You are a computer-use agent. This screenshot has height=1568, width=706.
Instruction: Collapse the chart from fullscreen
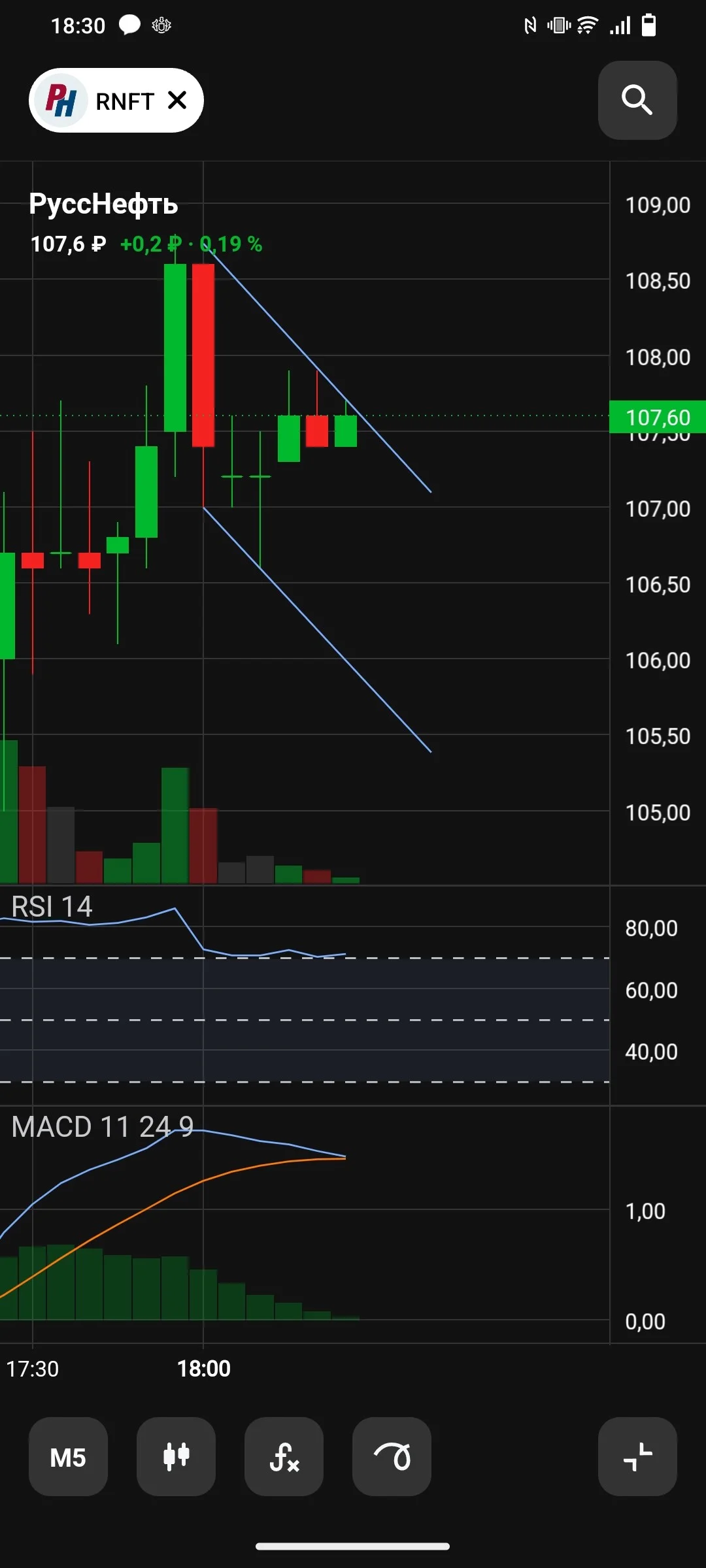[637, 1456]
